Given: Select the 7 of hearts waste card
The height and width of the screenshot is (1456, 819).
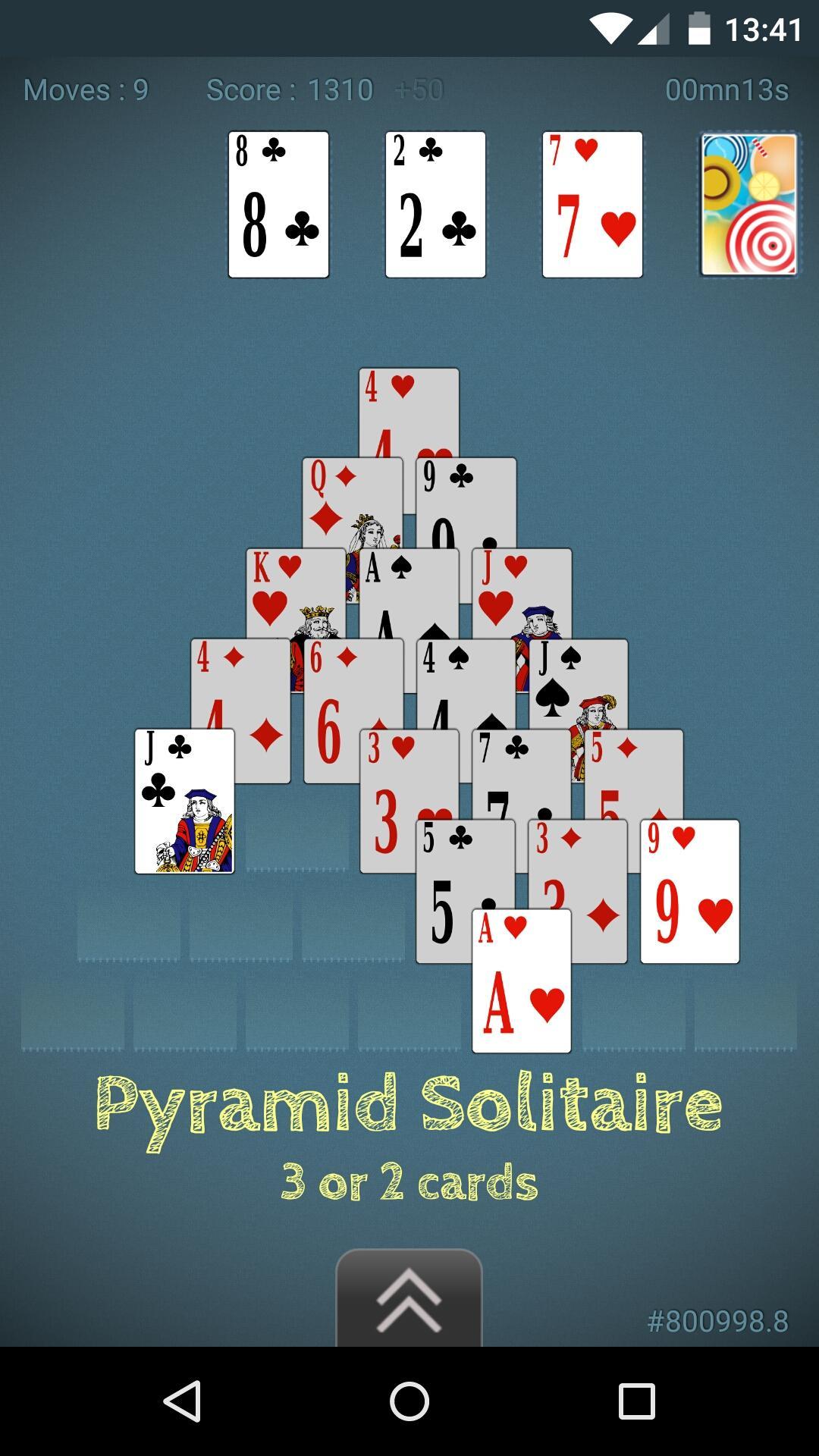Looking at the screenshot, I should pyautogui.click(x=592, y=204).
